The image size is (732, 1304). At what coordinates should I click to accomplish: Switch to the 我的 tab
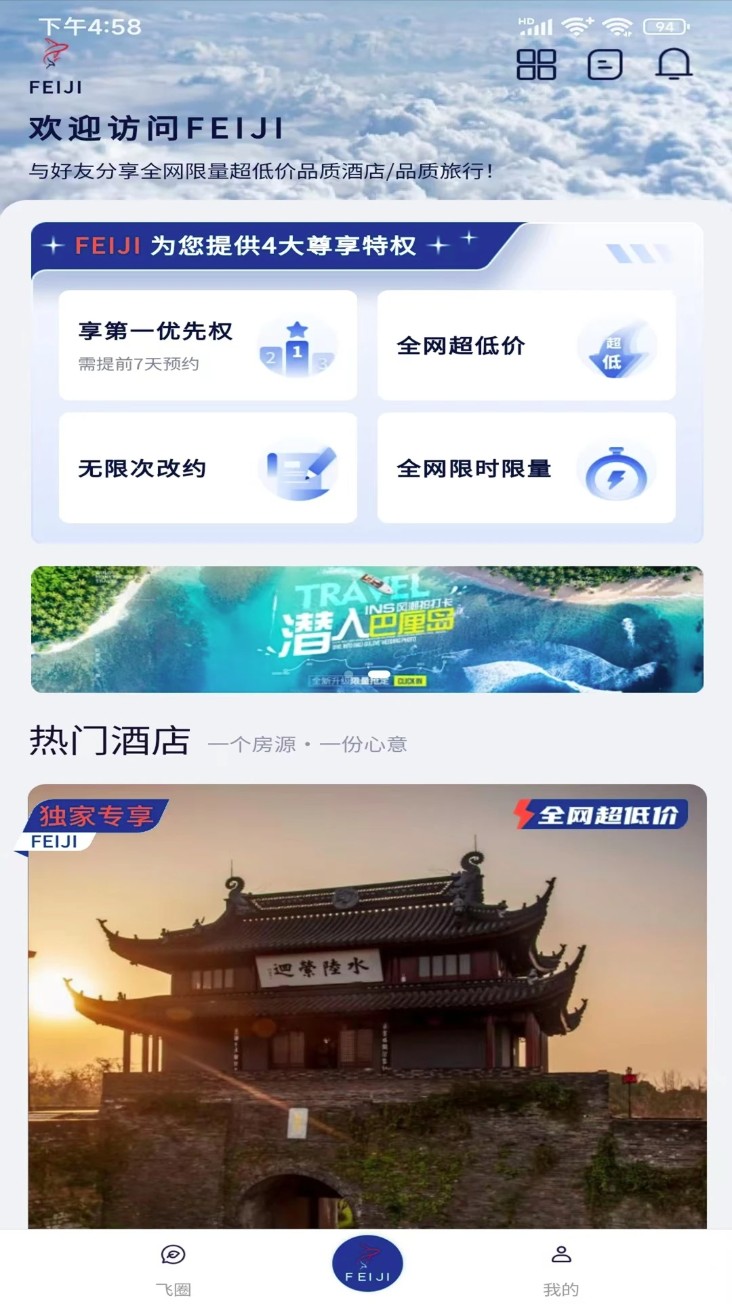[561, 1267]
